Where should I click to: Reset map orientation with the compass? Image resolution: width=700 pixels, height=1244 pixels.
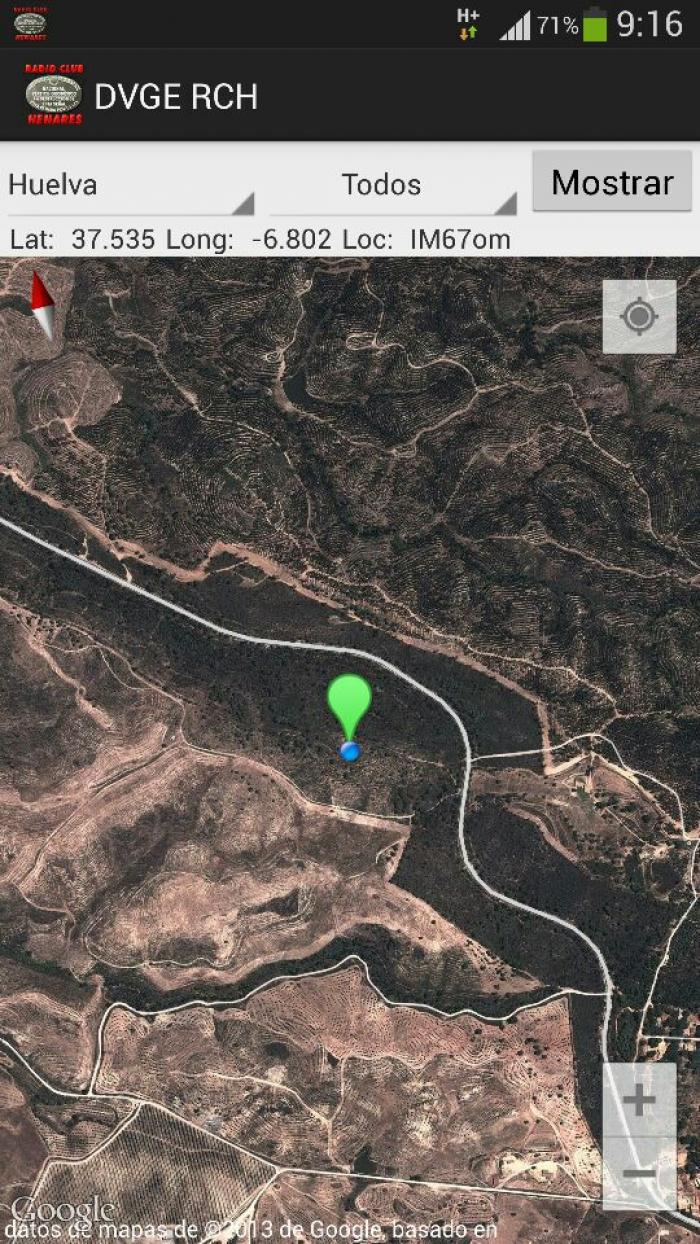(x=43, y=304)
